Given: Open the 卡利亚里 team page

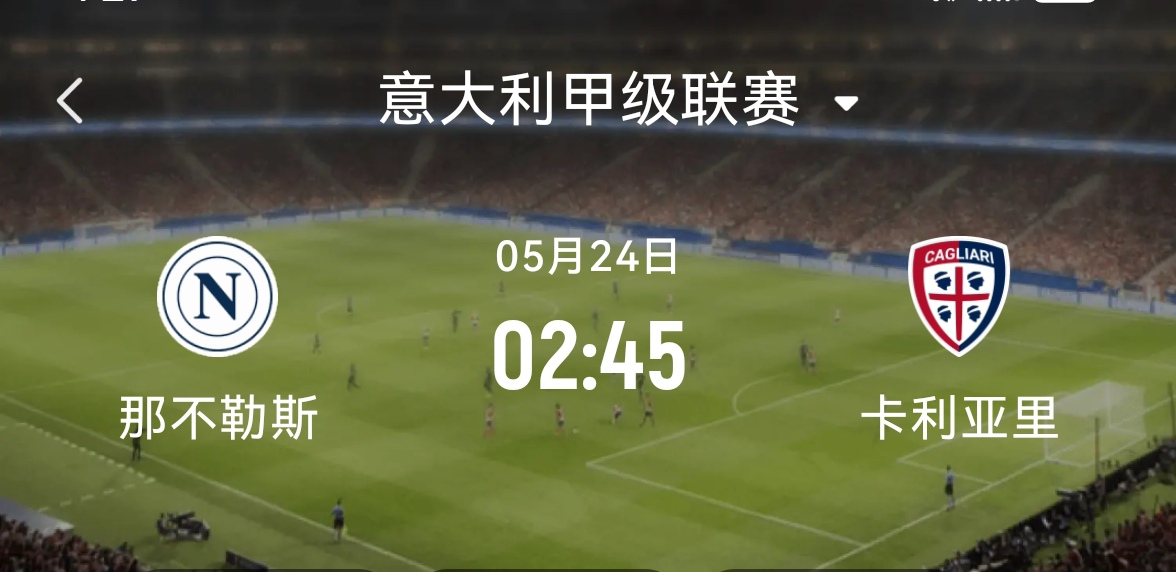Looking at the screenshot, I should click(958, 297).
